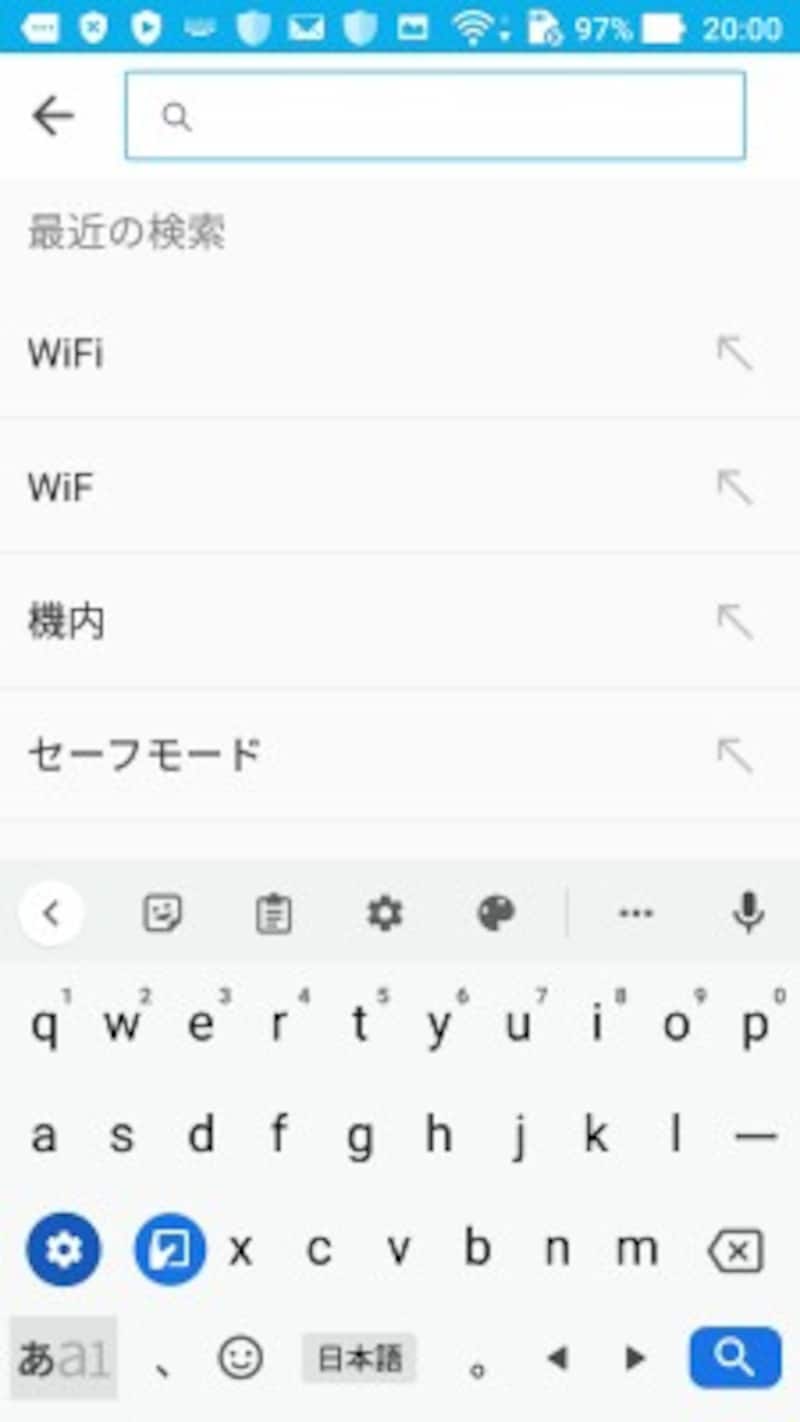Open the keyboard theme palette
Image resolution: width=800 pixels, height=1422 pixels.
(x=496, y=913)
